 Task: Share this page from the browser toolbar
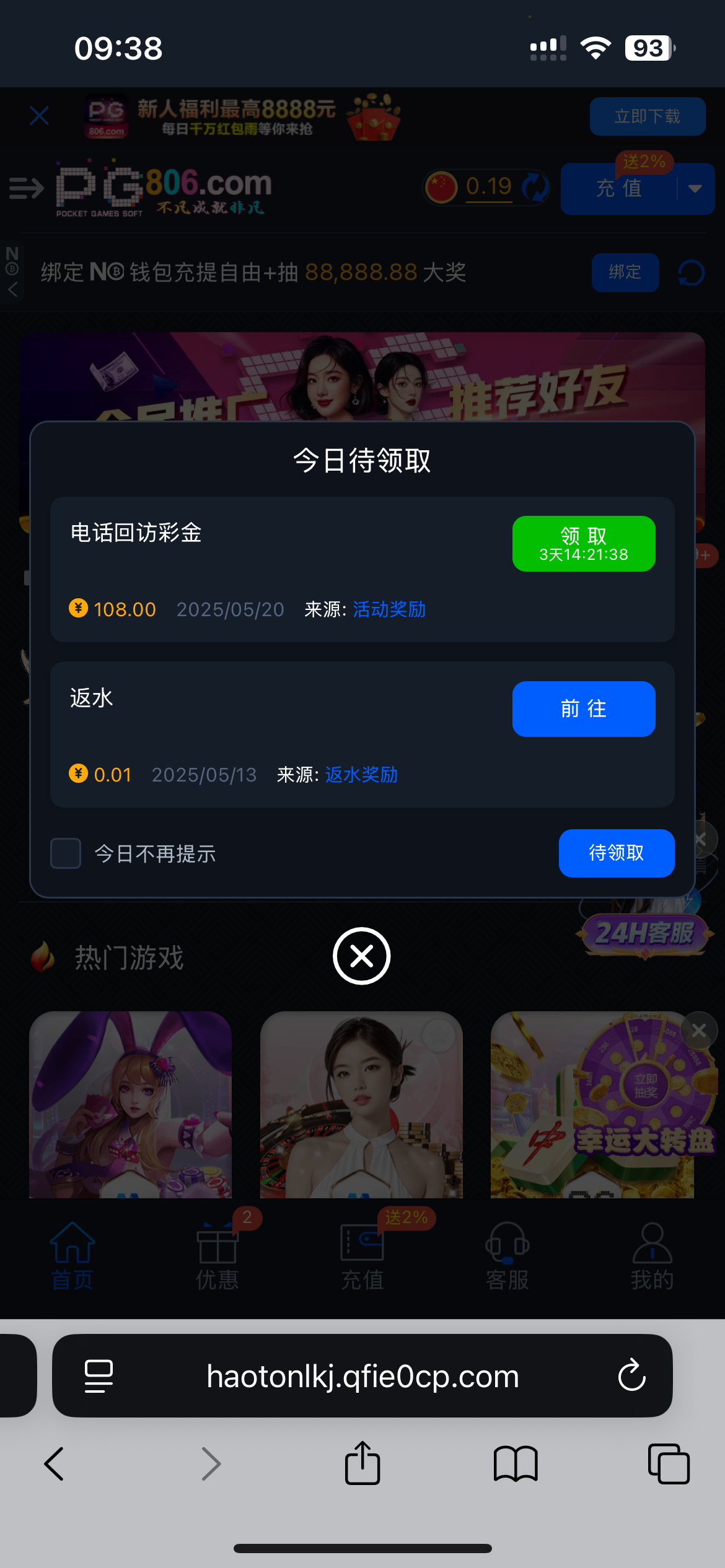362,1463
